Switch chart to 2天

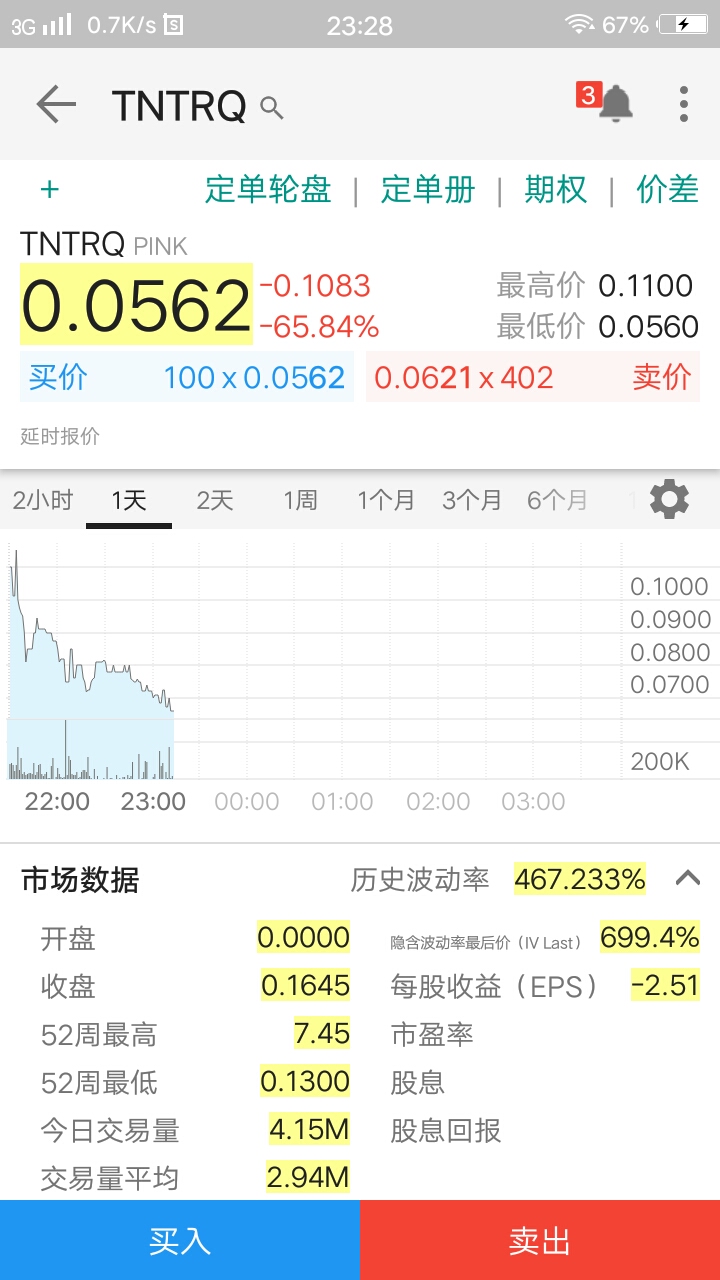click(x=215, y=500)
